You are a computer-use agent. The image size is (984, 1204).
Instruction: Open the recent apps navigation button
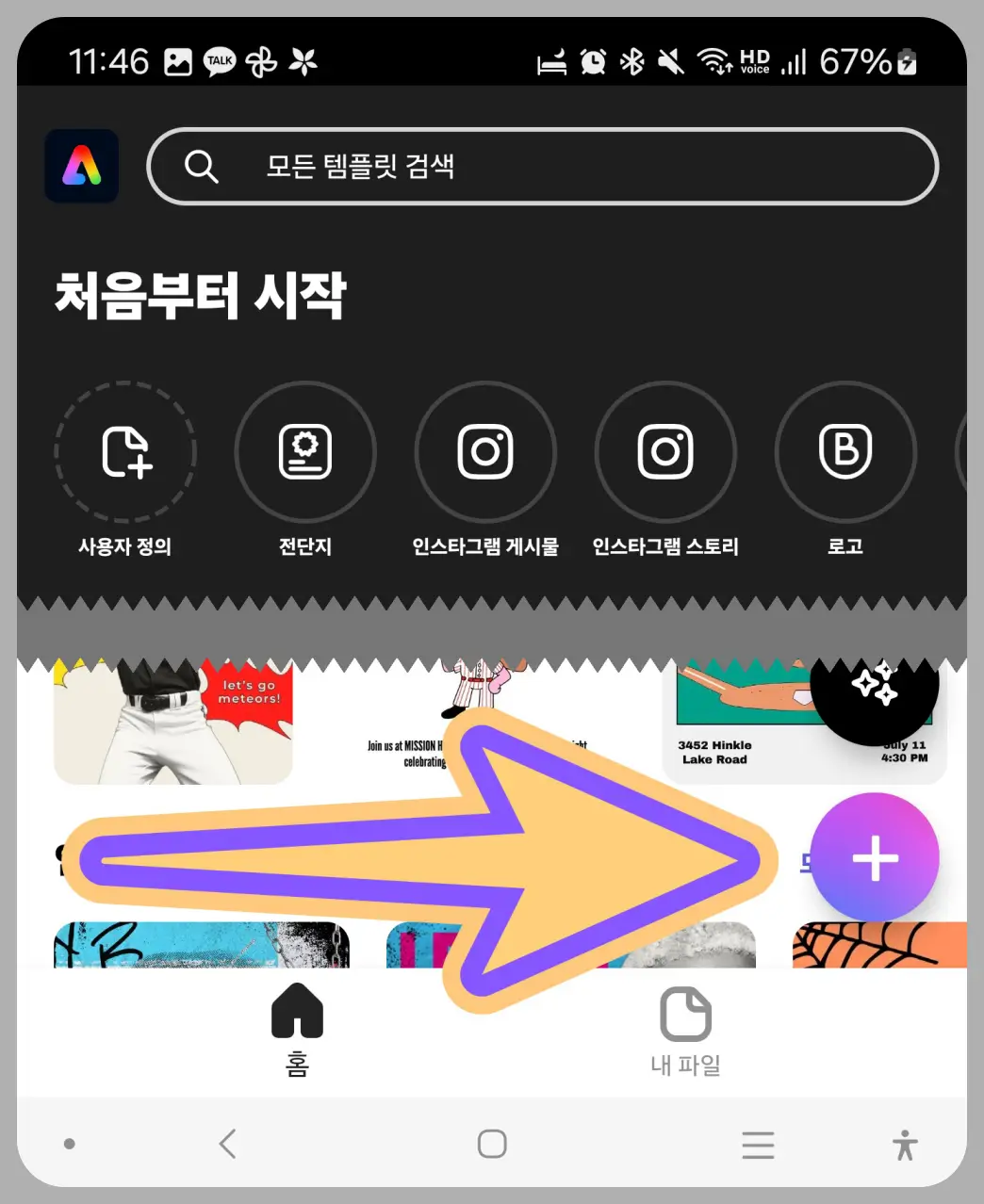(x=758, y=1144)
